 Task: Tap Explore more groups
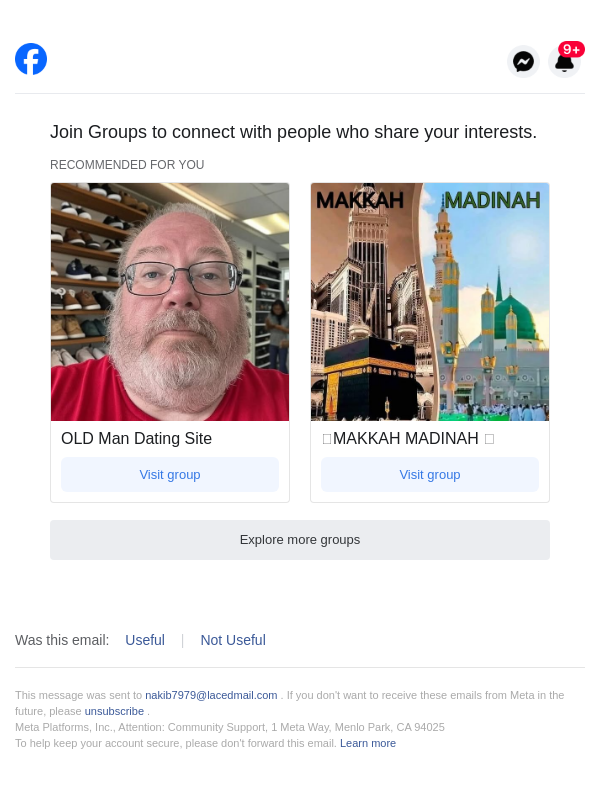300,540
